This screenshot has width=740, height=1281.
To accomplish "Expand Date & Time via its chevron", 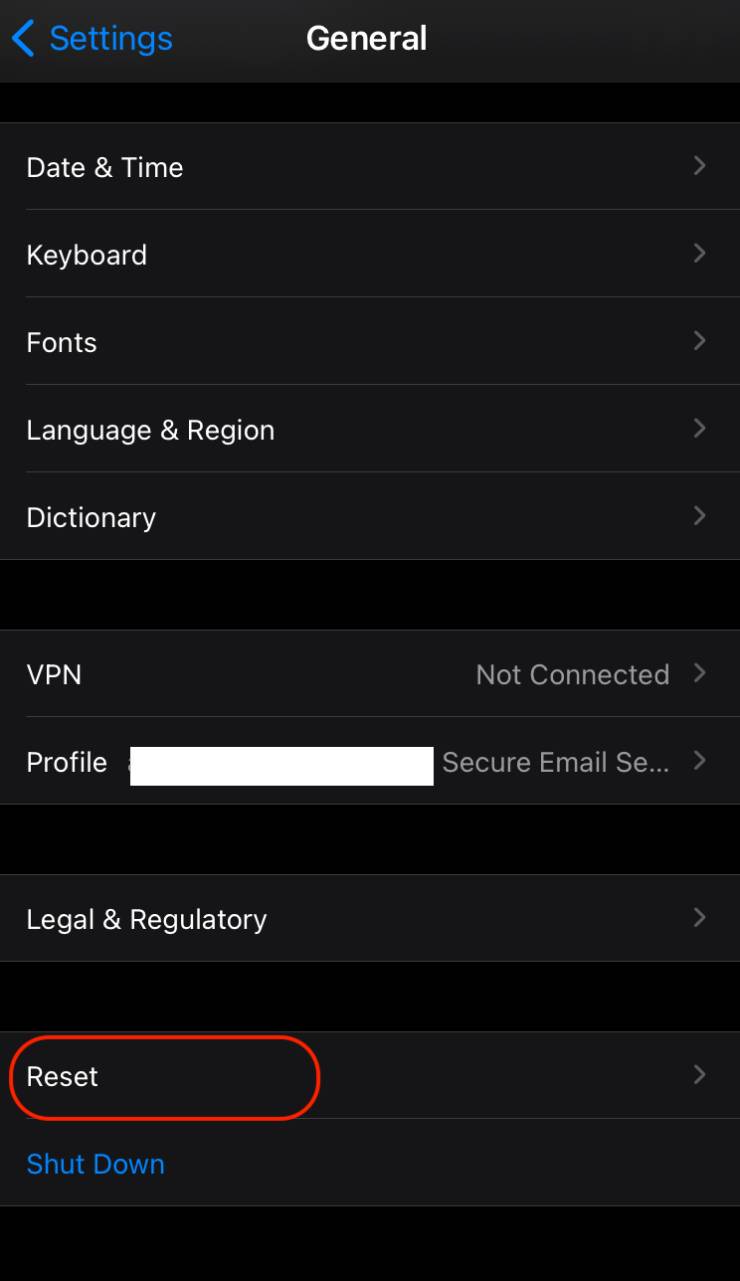I will click(699, 166).
